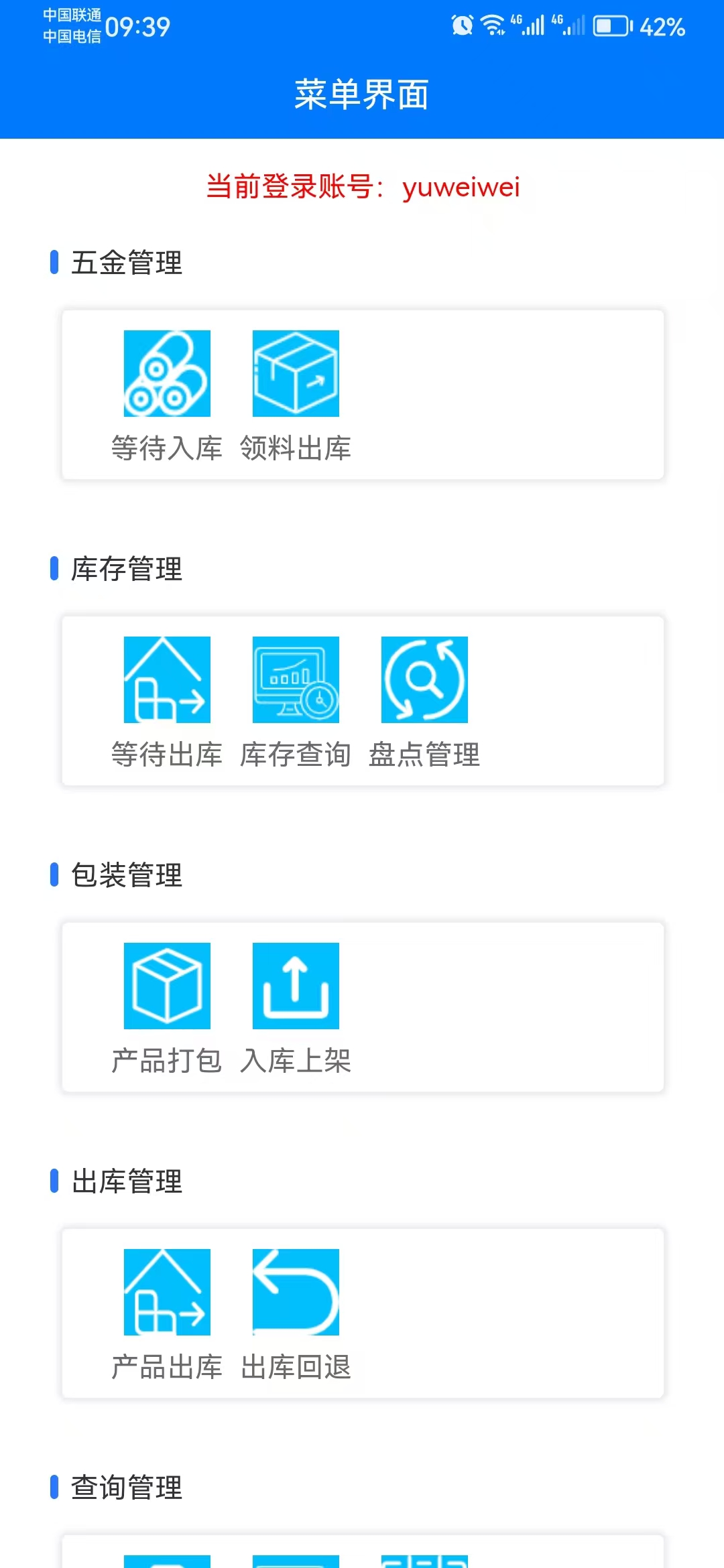
Task: Select the 盘点管理 stocktaking magnifier icon
Action: (x=424, y=679)
